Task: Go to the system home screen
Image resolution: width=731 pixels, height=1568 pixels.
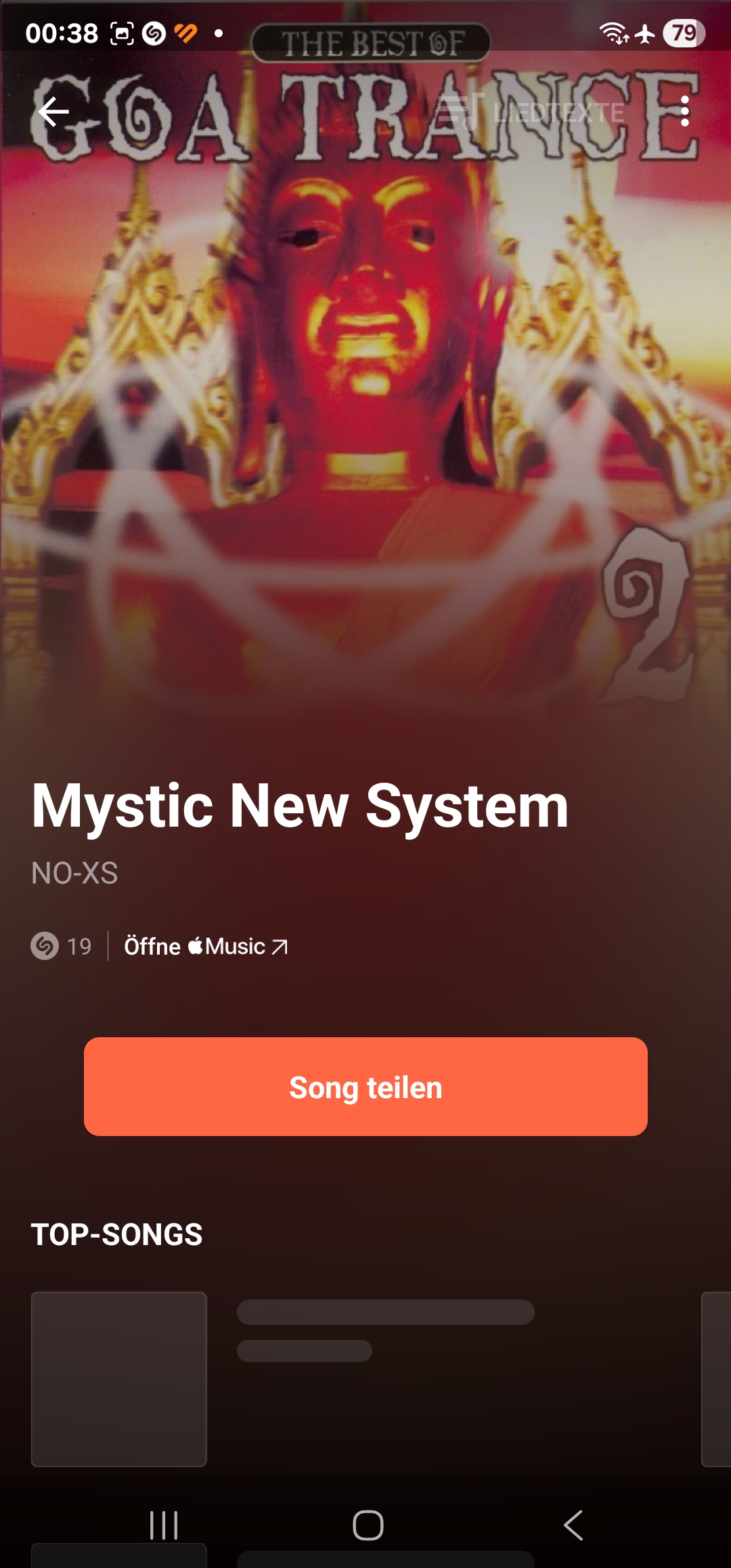Action: [368, 1525]
